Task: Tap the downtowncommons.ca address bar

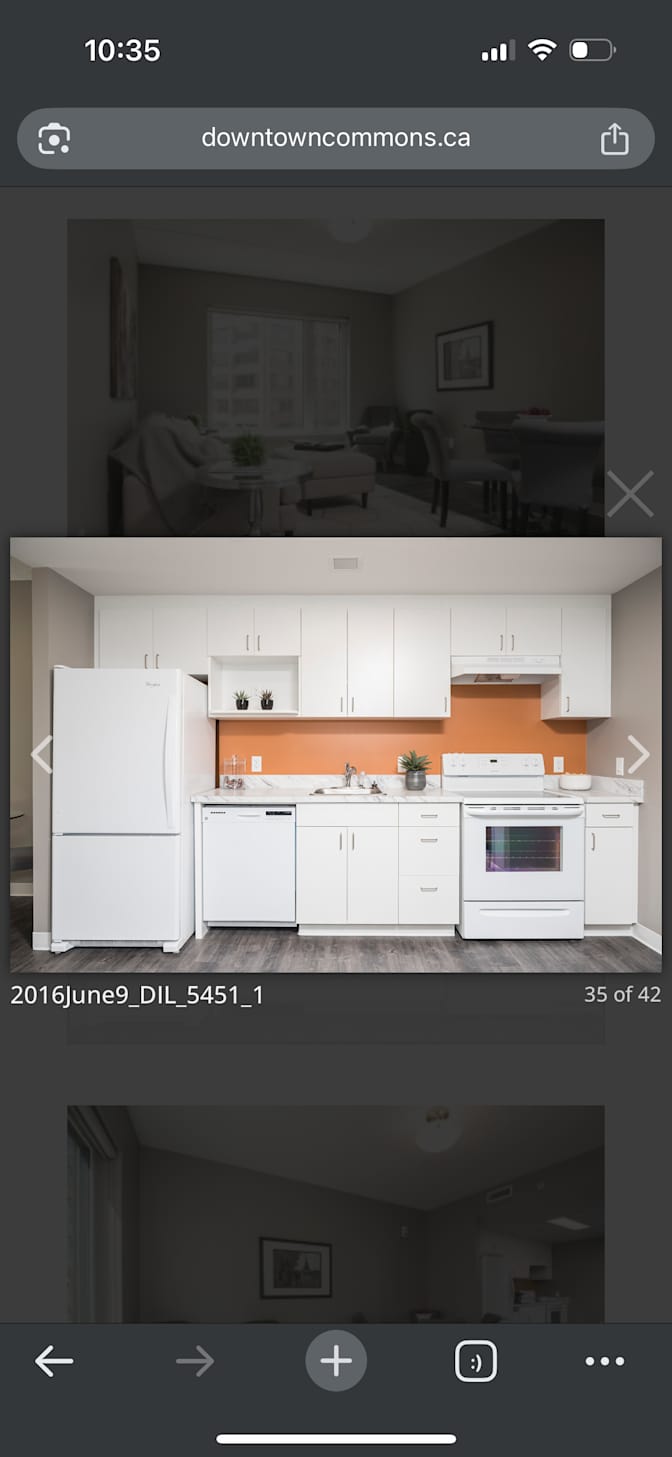Action: point(335,138)
